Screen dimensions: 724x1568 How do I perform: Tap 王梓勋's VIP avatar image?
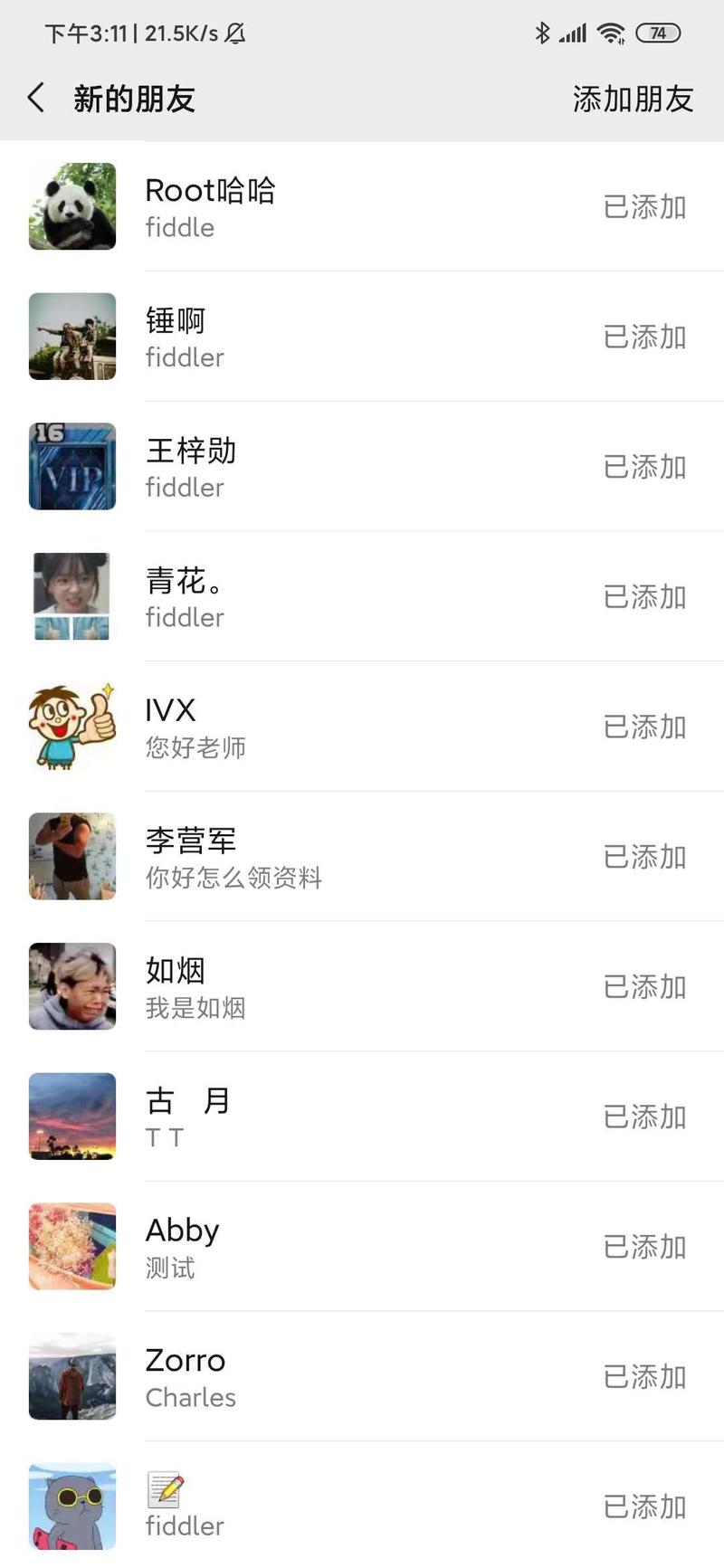[x=72, y=467]
